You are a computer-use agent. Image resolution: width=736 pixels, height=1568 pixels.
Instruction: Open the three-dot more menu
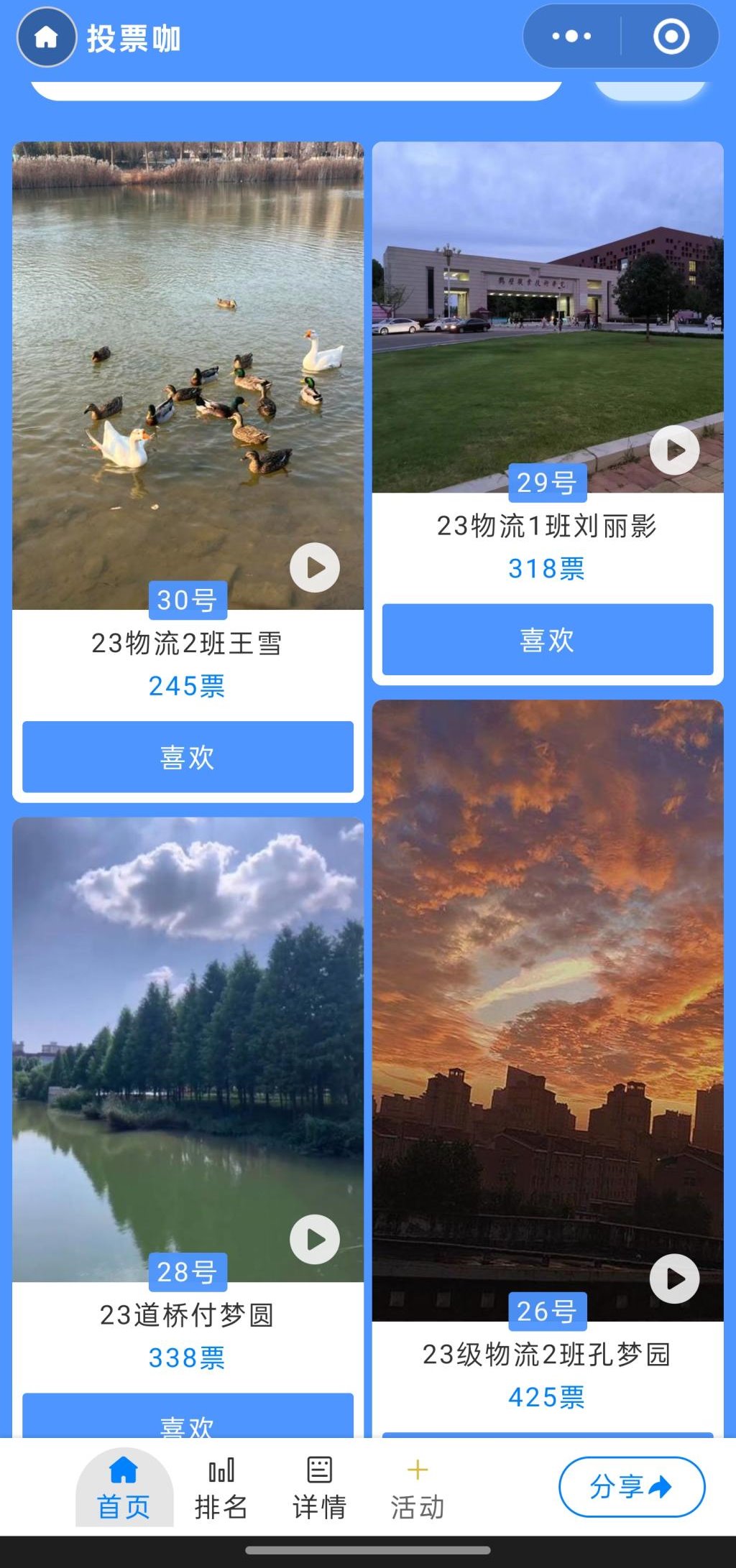point(571,37)
